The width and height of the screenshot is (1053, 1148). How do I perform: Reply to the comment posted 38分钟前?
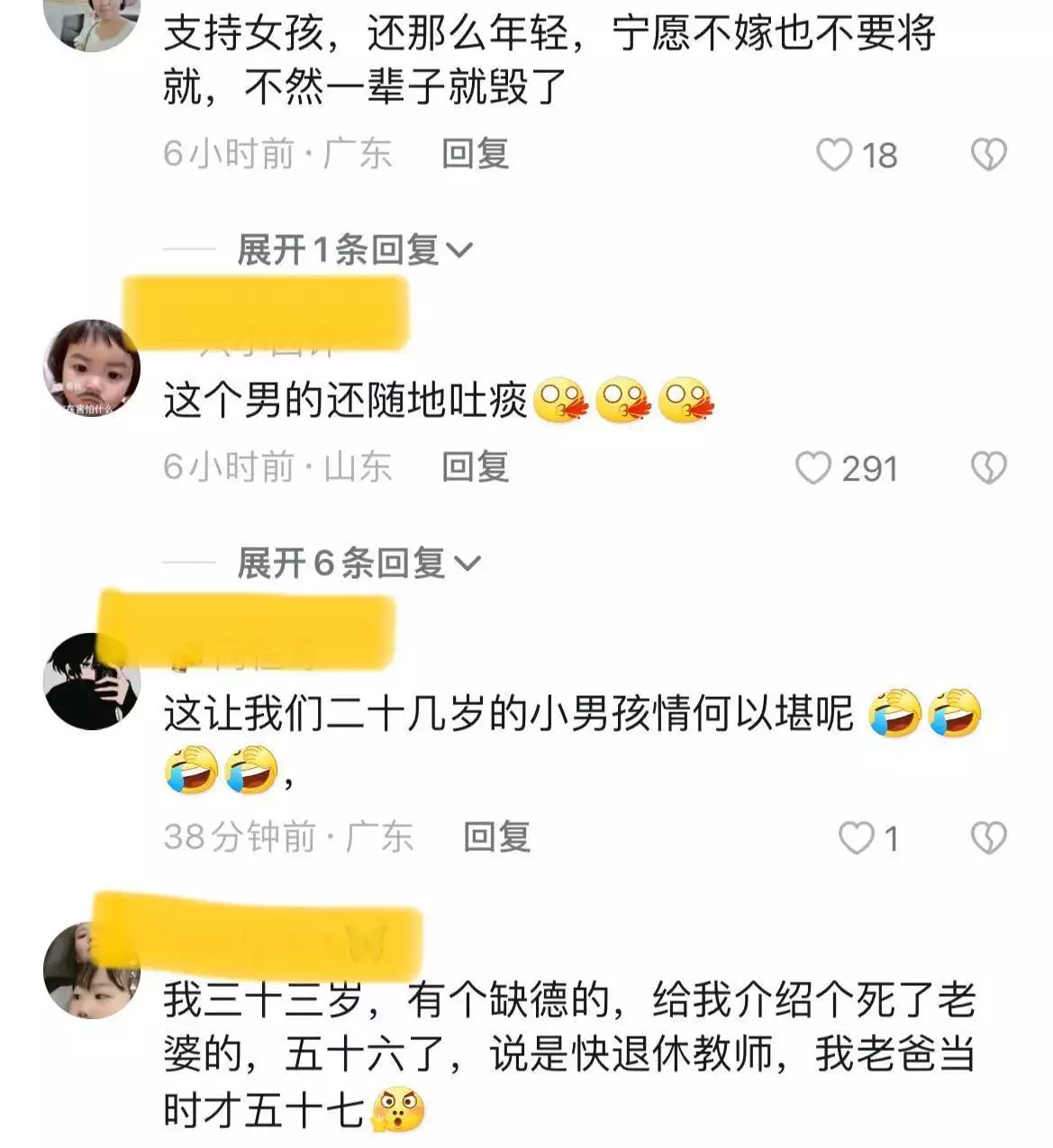(x=496, y=837)
